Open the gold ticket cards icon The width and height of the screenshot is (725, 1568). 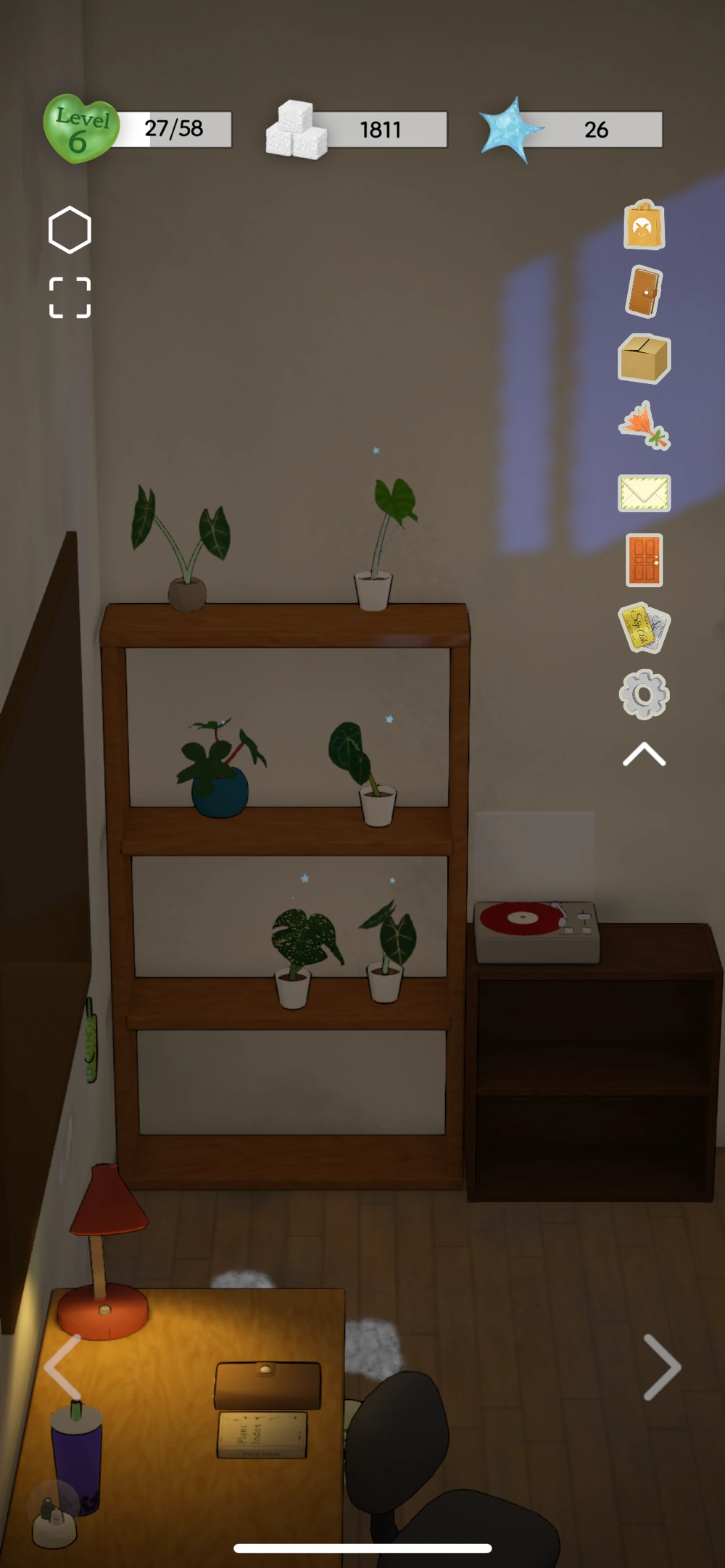644,627
